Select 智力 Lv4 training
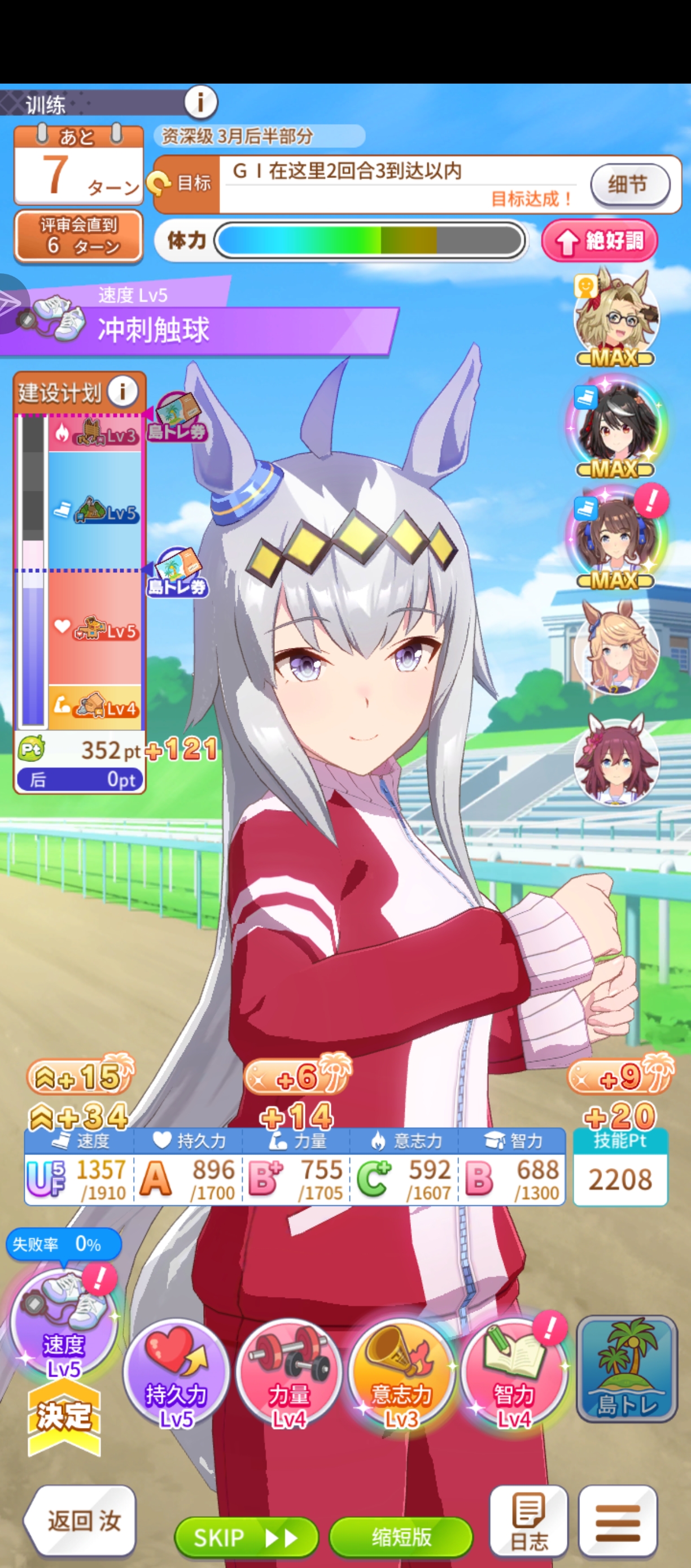The image size is (691, 1568). pyautogui.click(x=514, y=1373)
